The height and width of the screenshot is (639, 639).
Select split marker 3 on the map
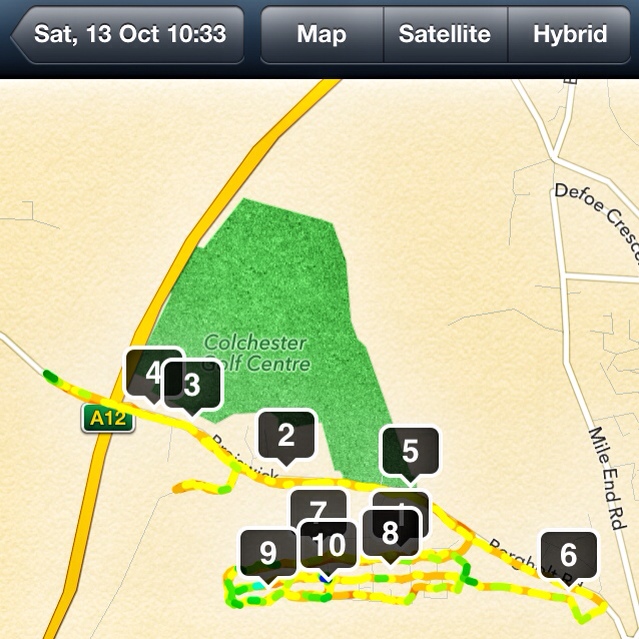[192, 383]
